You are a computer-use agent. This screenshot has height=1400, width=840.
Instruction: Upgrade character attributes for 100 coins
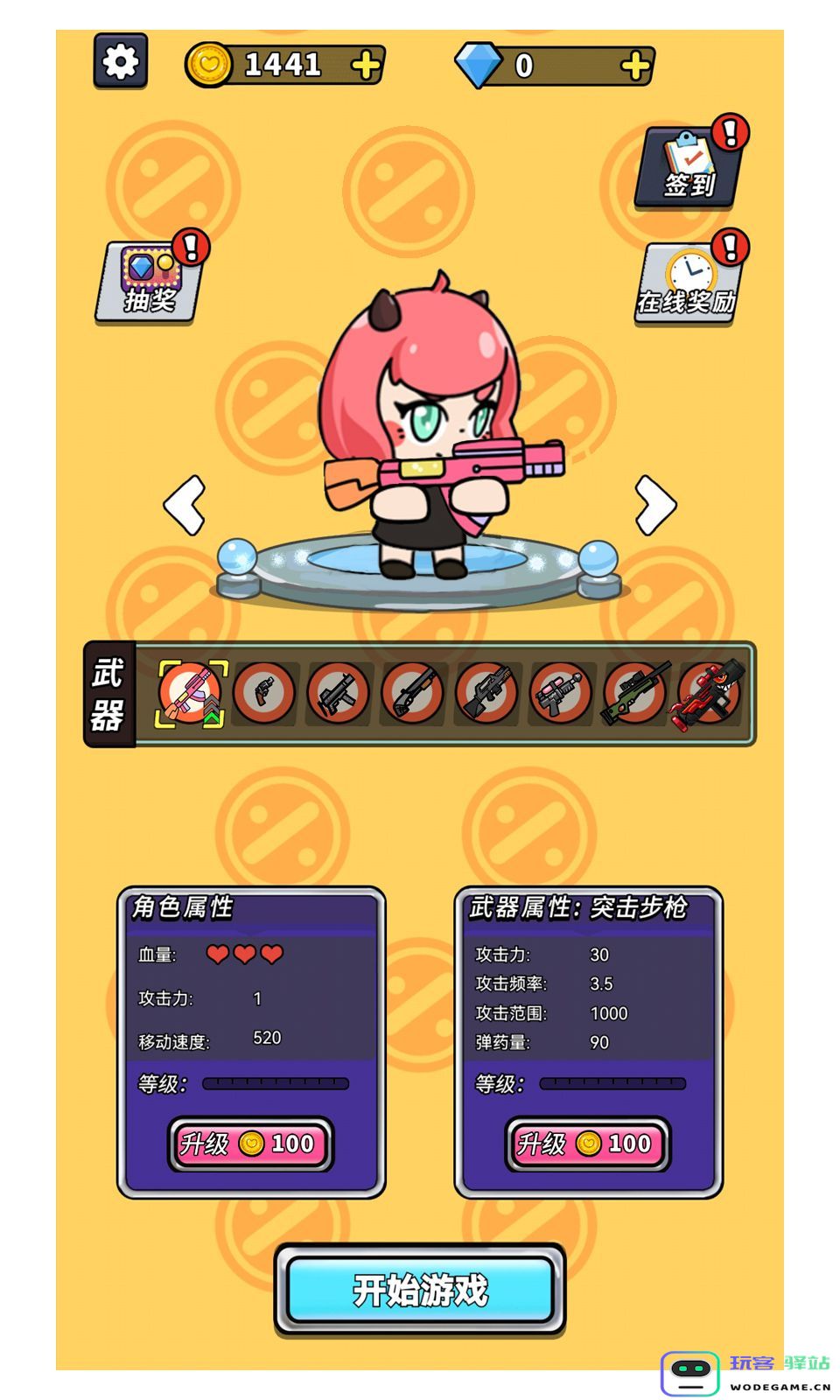tap(250, 1144)
